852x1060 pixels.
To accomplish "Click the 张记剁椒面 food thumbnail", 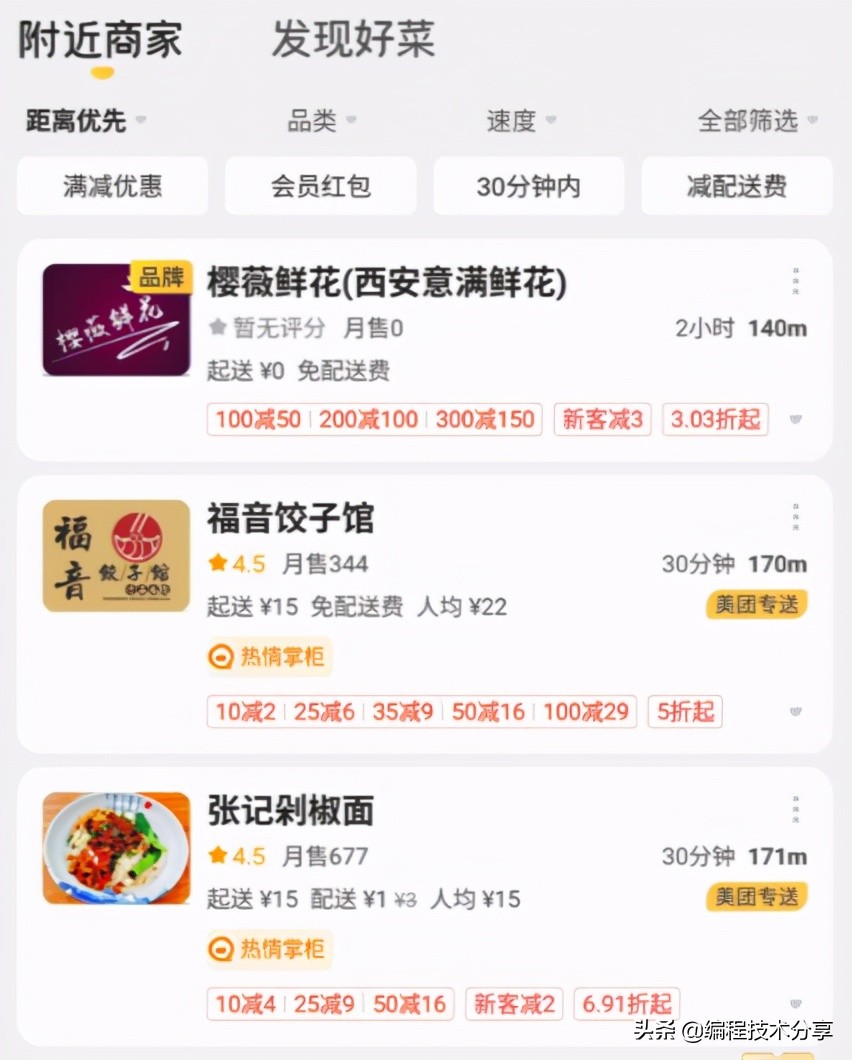I will click(x=115, y=847).
